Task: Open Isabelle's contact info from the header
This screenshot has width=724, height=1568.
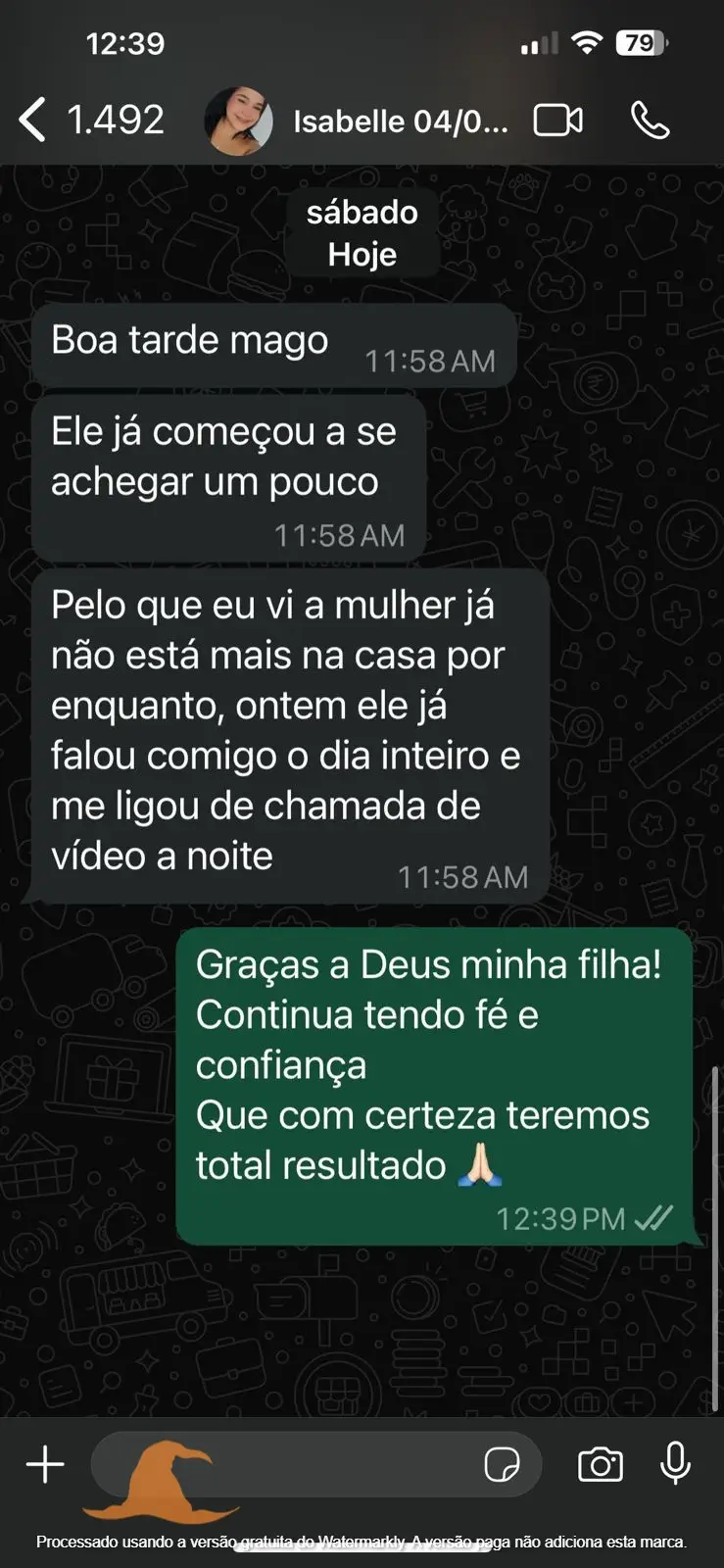Action: pyautogui.click(x=400, y=122)
